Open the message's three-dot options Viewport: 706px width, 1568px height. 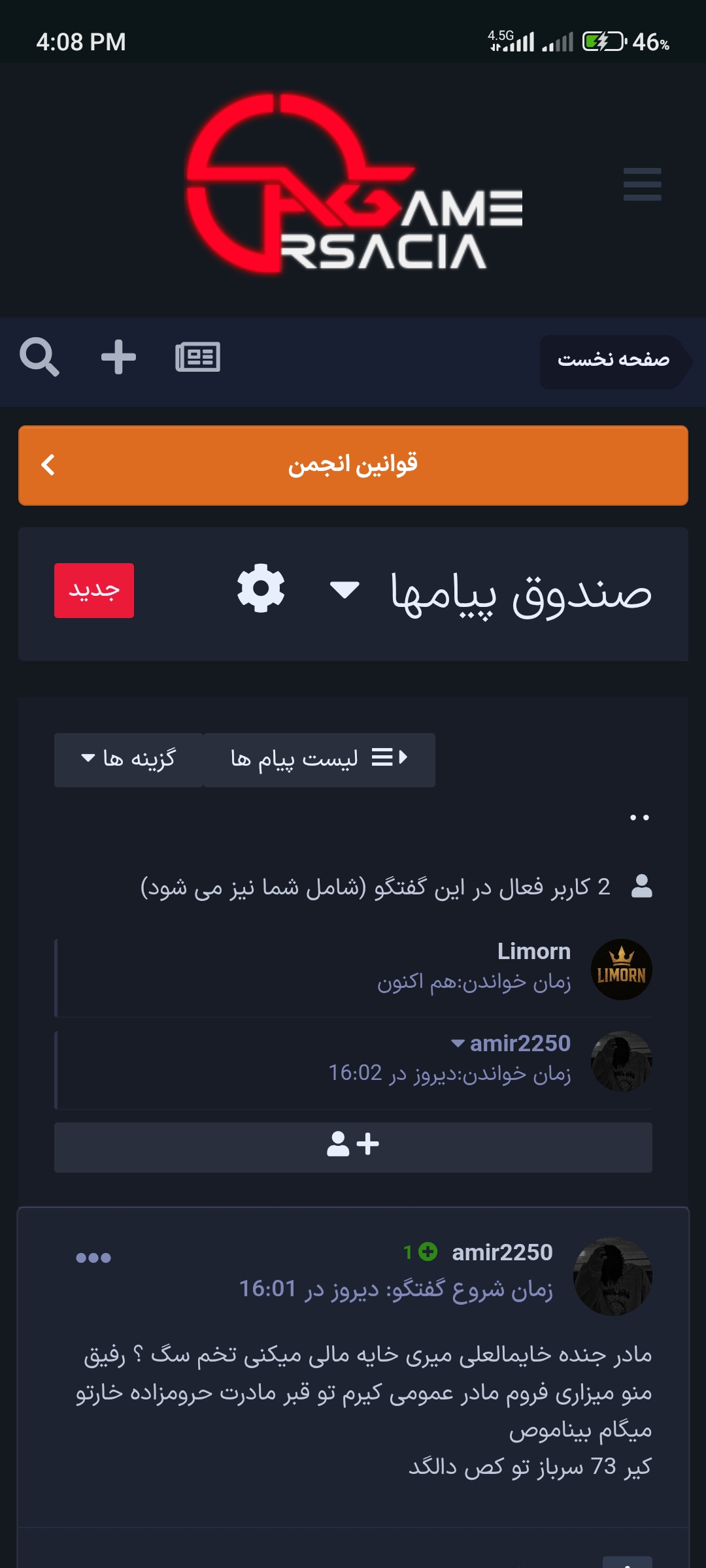pos(93,1258)
